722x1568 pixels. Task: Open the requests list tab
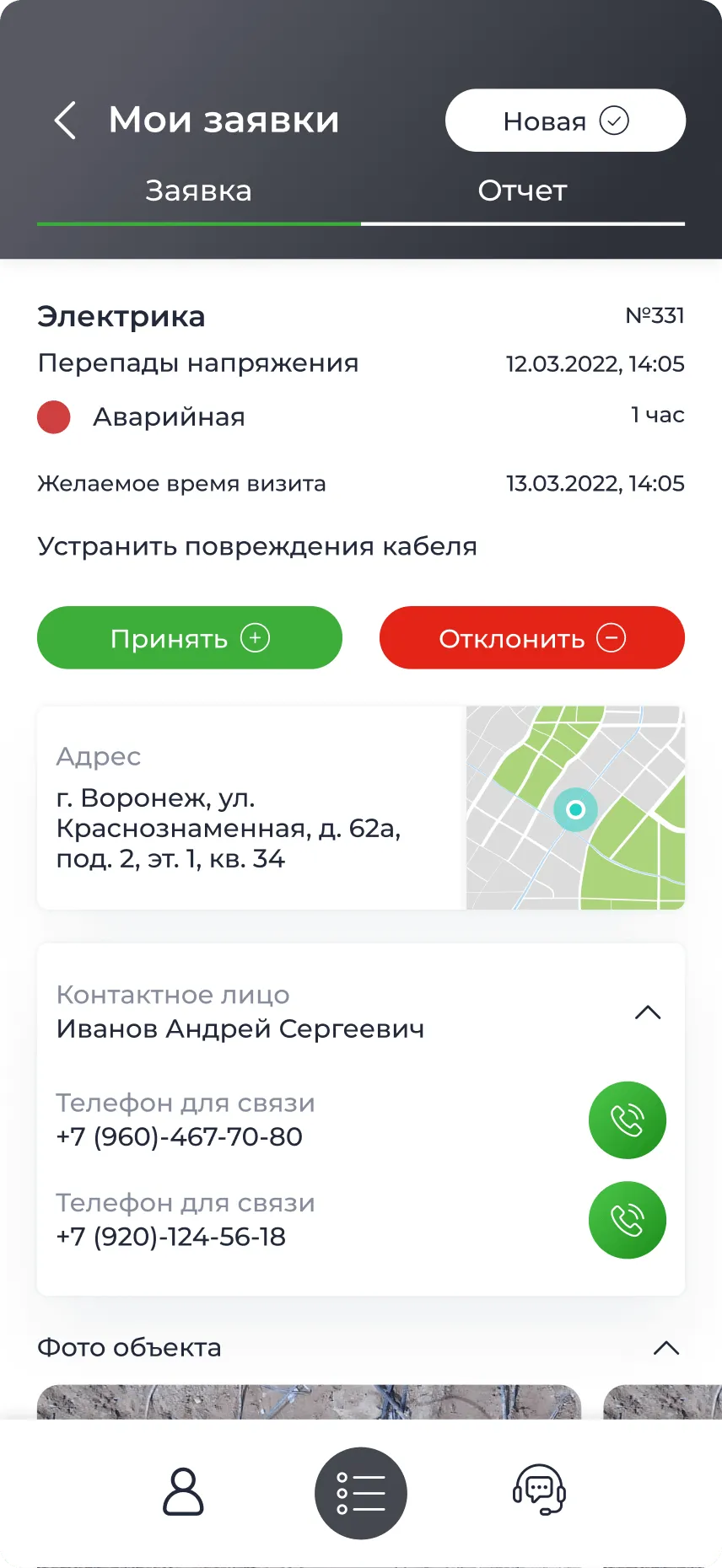(x=361, y=1493)
